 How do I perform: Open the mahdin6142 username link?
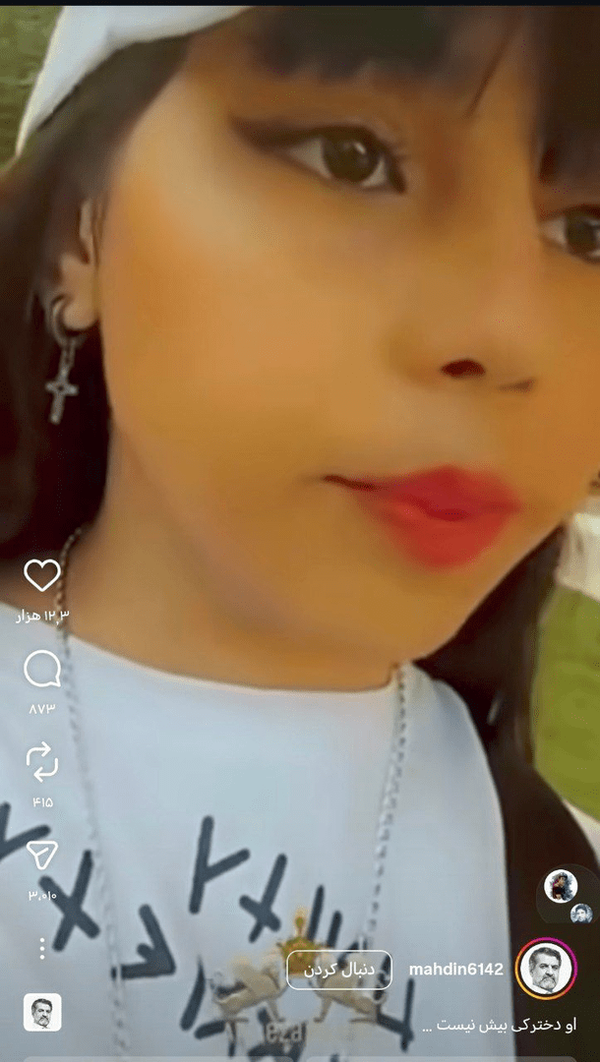(x=456, y=969)
